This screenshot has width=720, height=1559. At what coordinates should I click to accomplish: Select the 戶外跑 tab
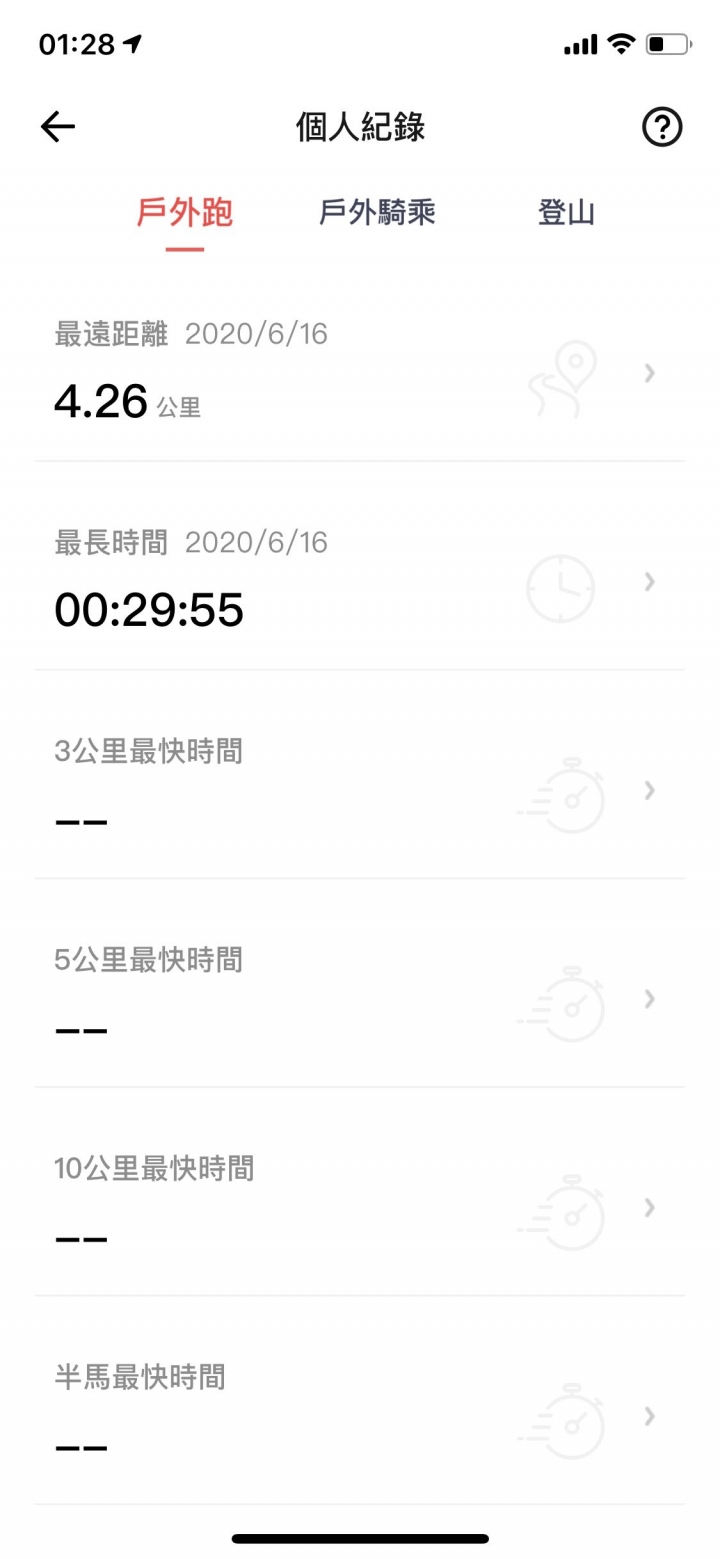point(185,213)
